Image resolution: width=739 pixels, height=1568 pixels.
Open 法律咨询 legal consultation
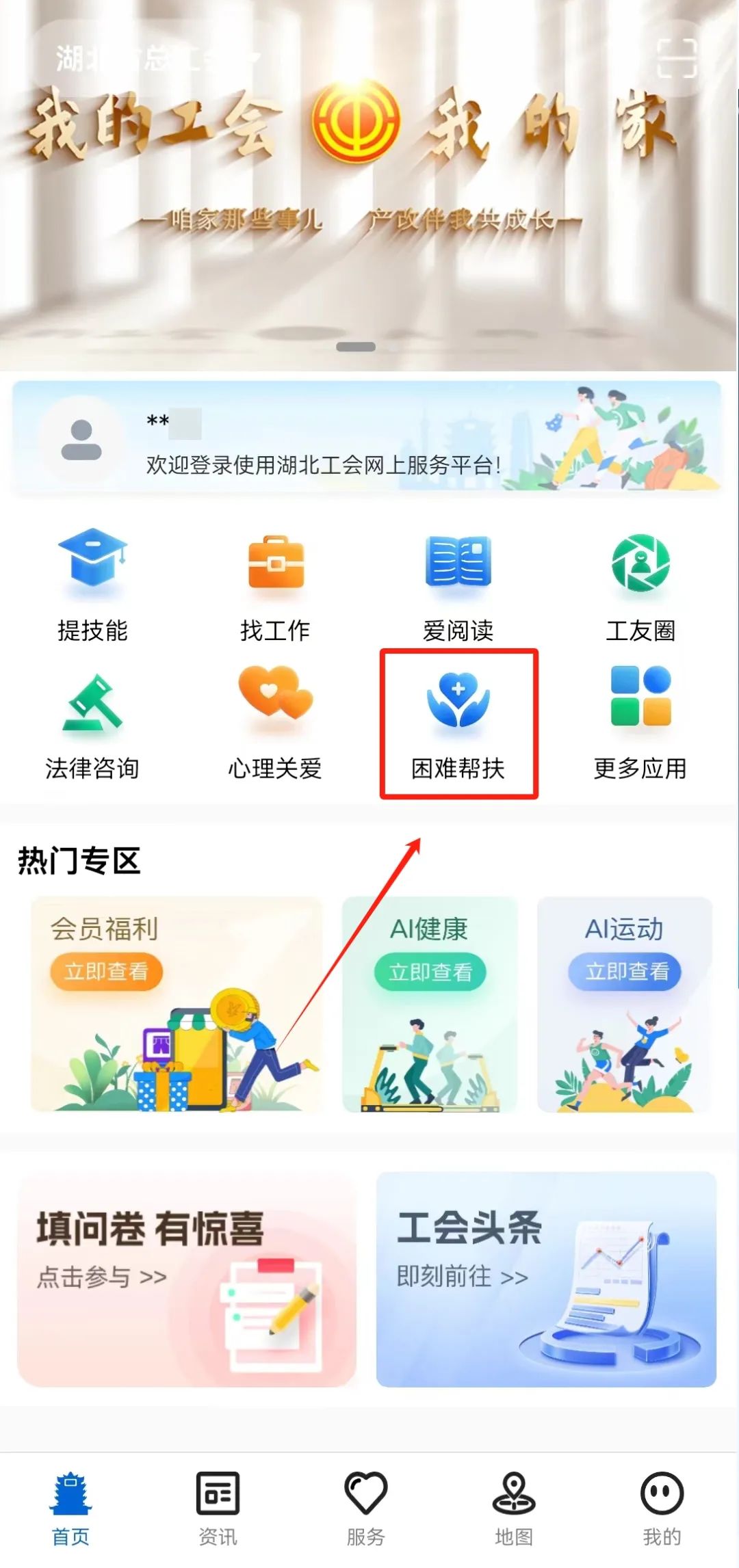point(92,725)
